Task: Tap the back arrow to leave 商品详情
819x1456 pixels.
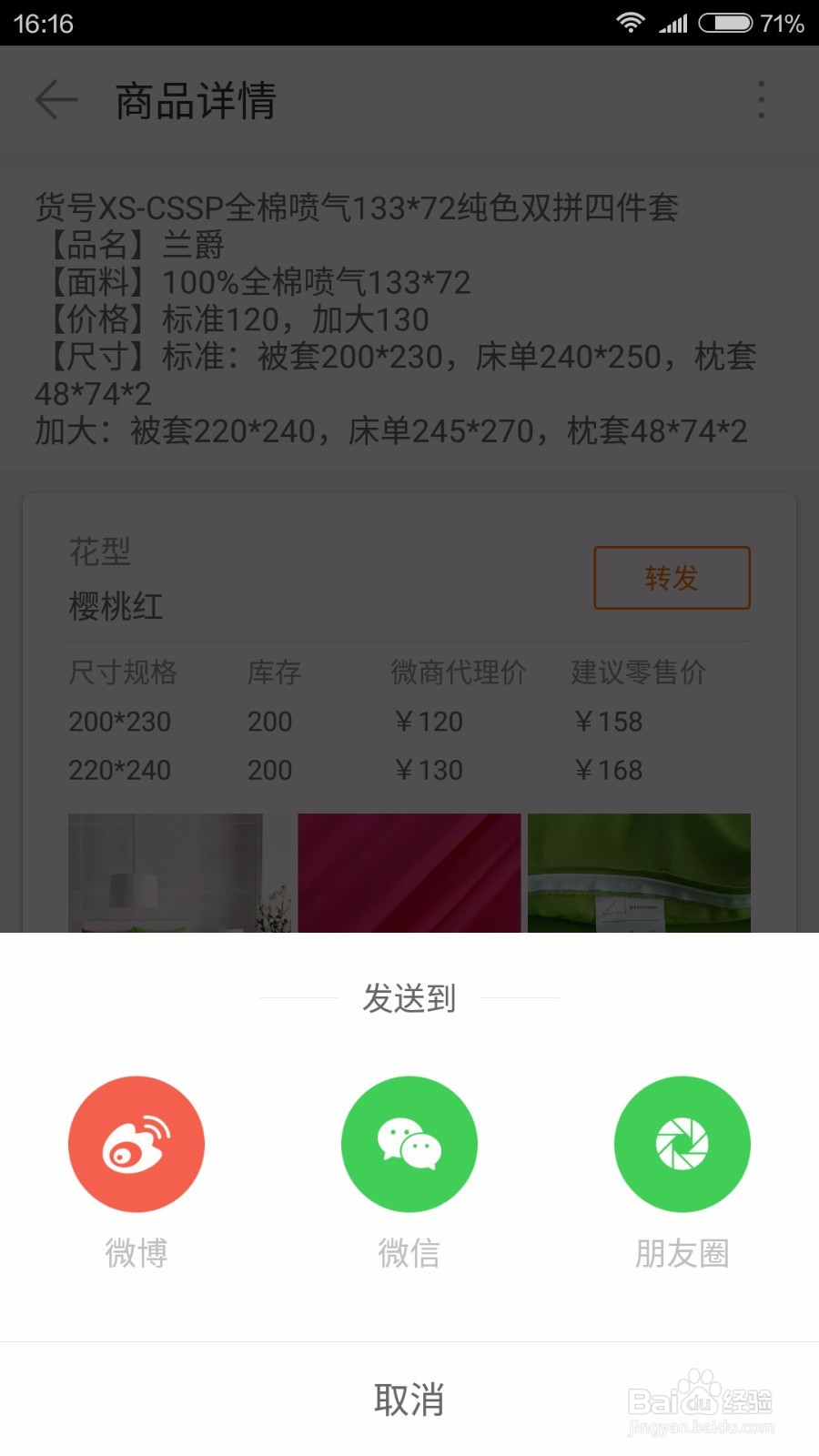Action: click(x=55, y=100)
